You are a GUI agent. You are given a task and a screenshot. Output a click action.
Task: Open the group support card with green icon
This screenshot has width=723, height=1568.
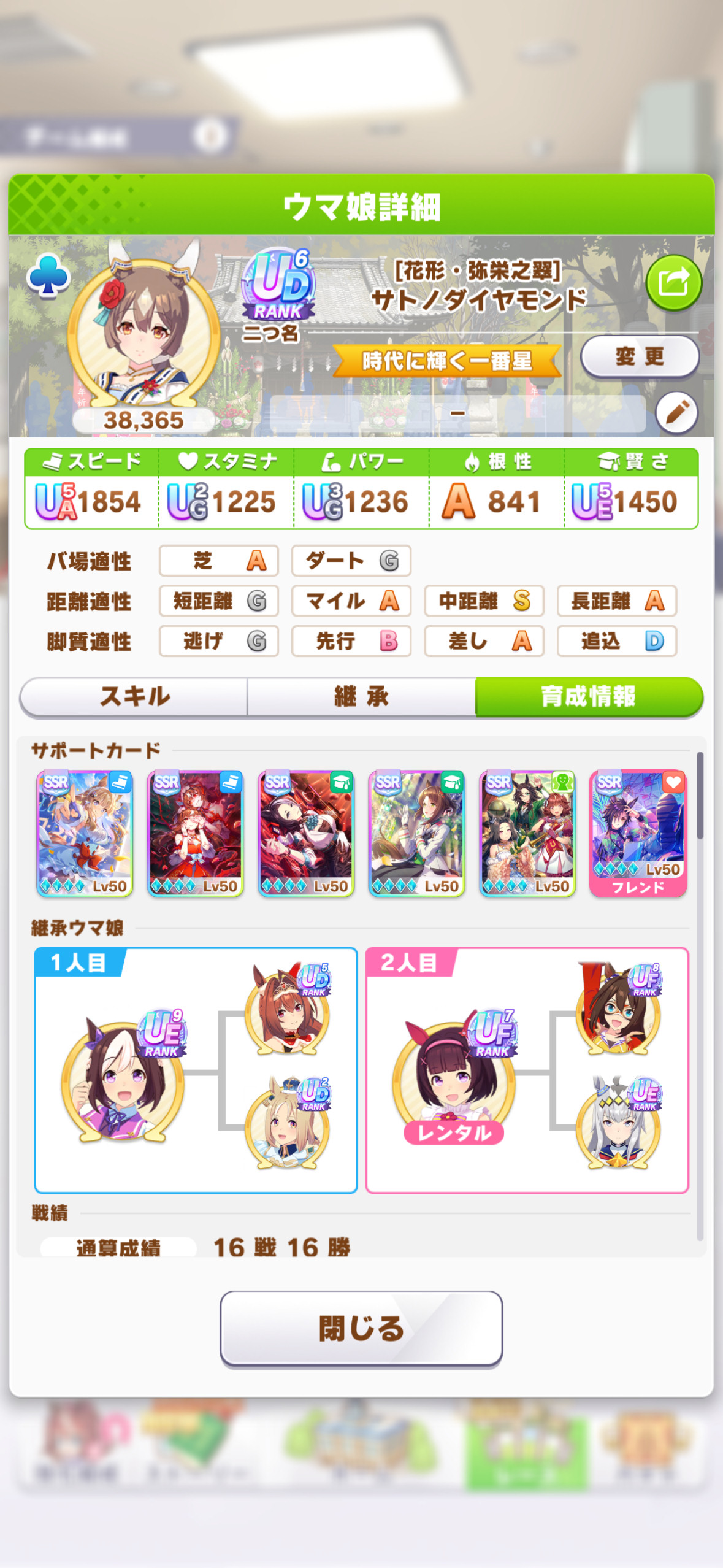point(527,834)
